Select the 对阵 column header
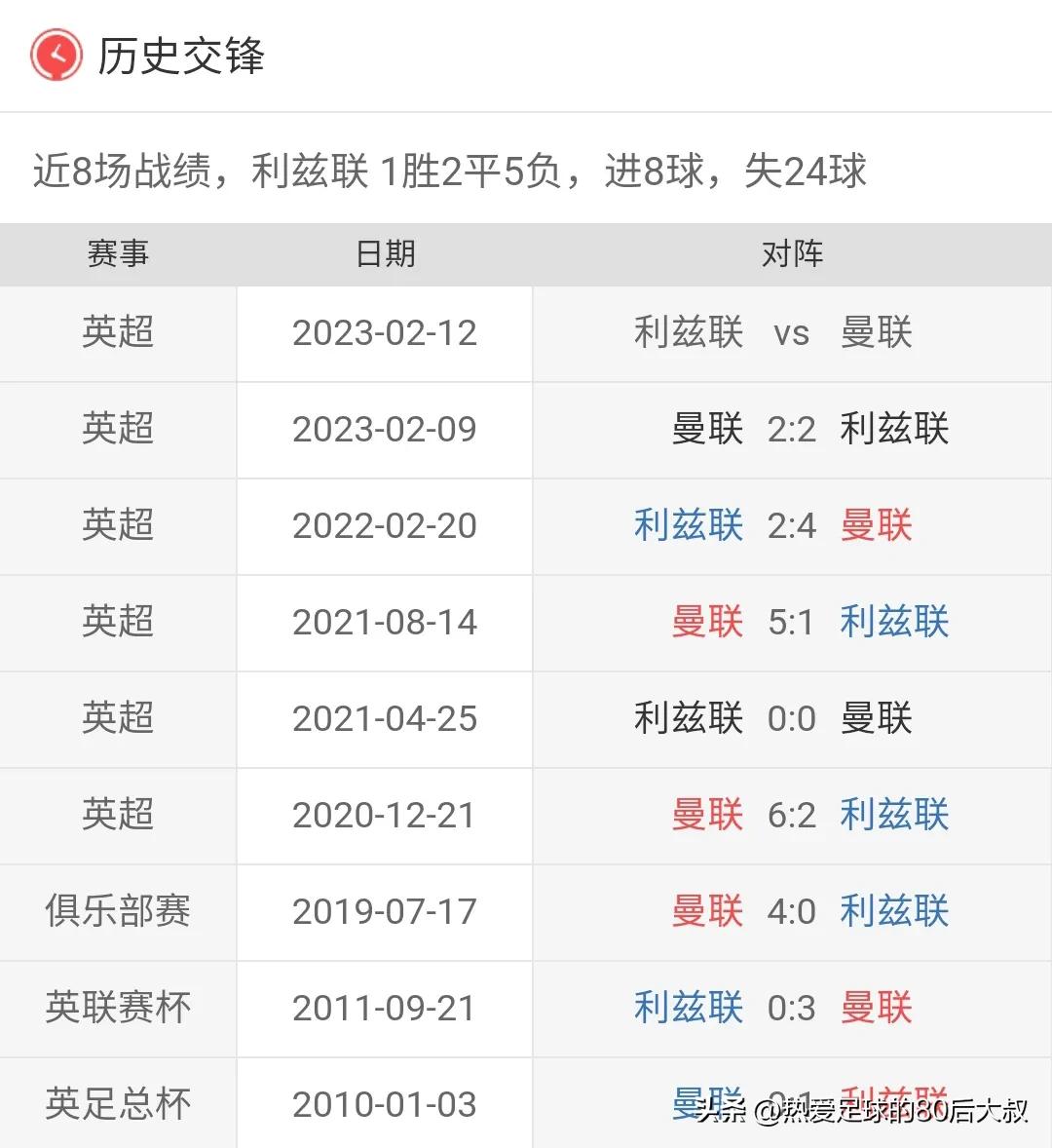This screenshot has height=1148, width=1052. pyautogui.click(x=792, y=254)
